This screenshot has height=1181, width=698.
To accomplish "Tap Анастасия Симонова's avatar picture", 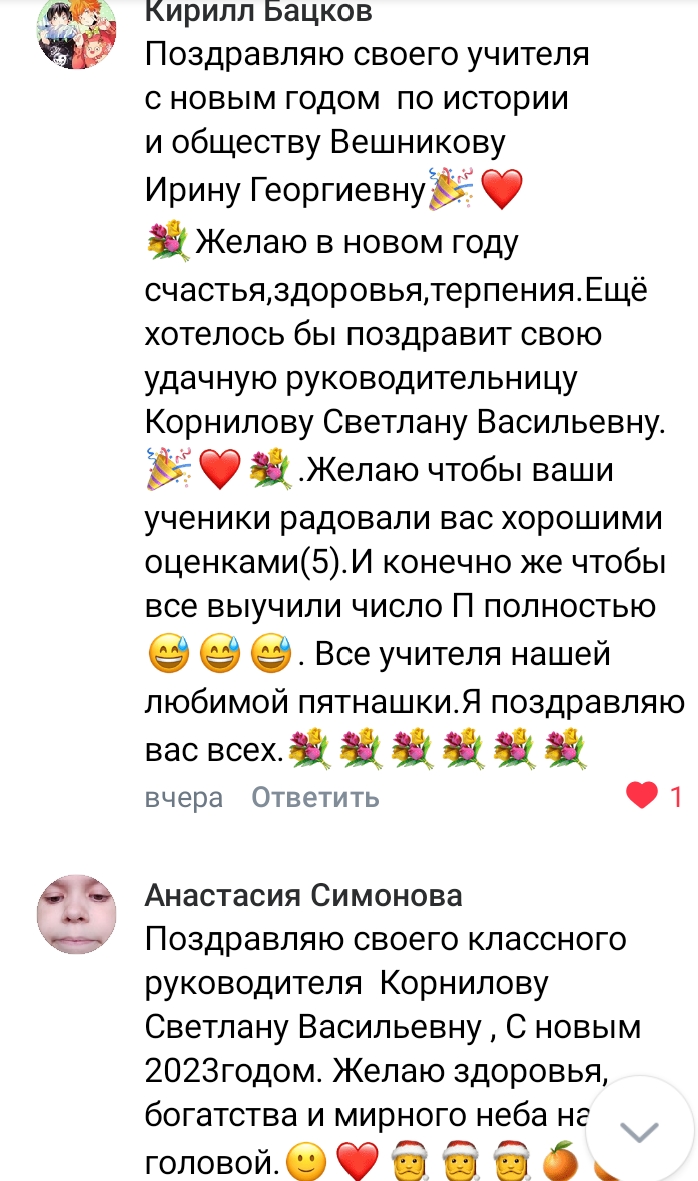I will pyautogui.click(x=77, y=914).
